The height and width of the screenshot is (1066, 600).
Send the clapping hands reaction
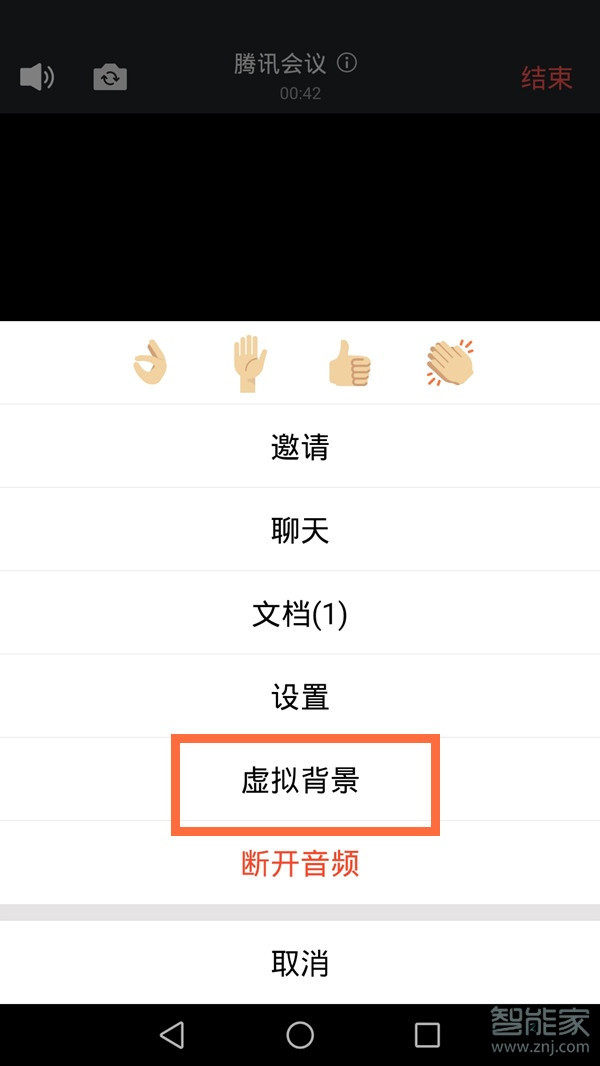click(x=450, y=363)
